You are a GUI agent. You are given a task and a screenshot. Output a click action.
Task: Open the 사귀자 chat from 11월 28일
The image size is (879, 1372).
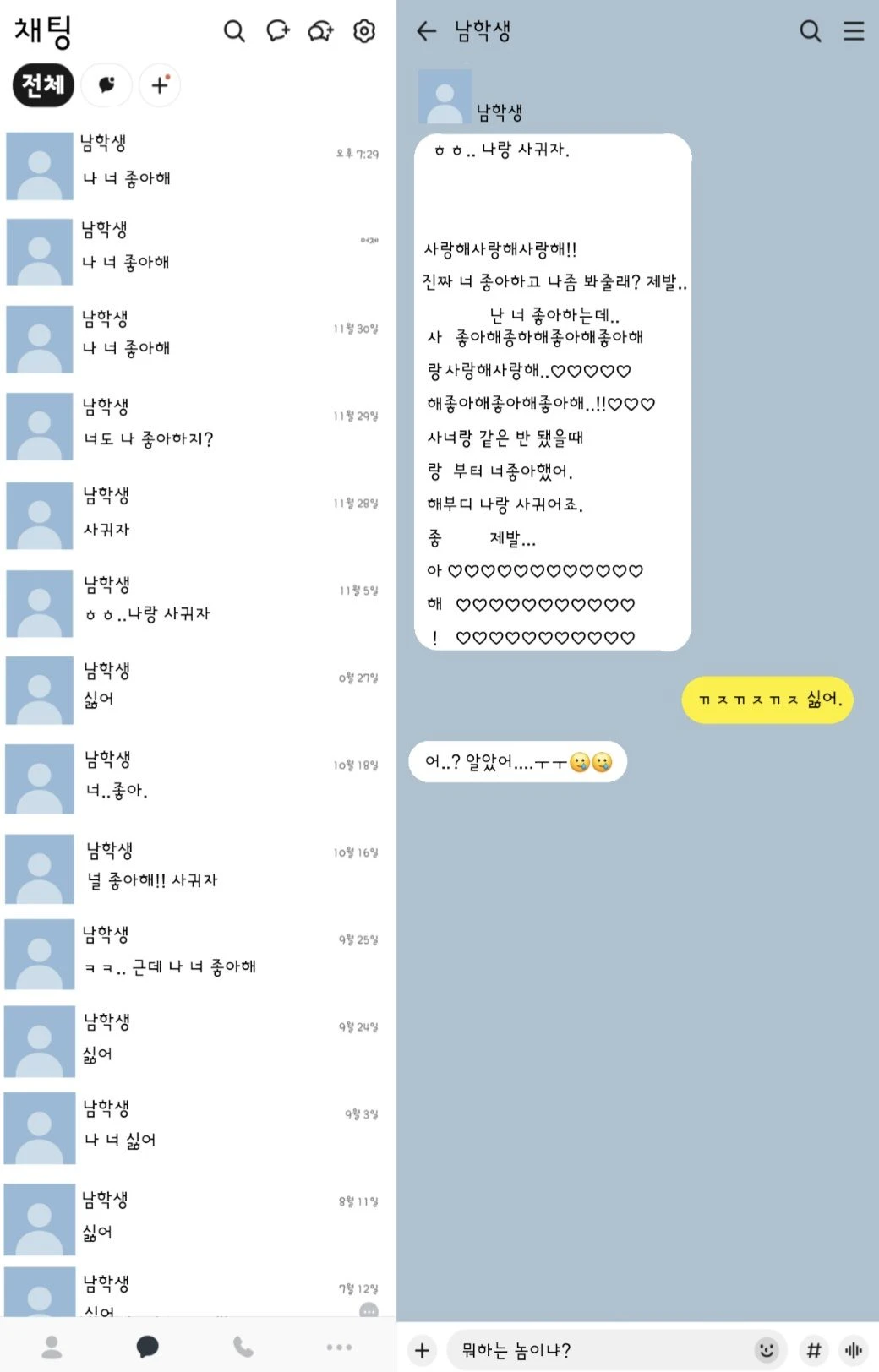(x=194, y=514)
